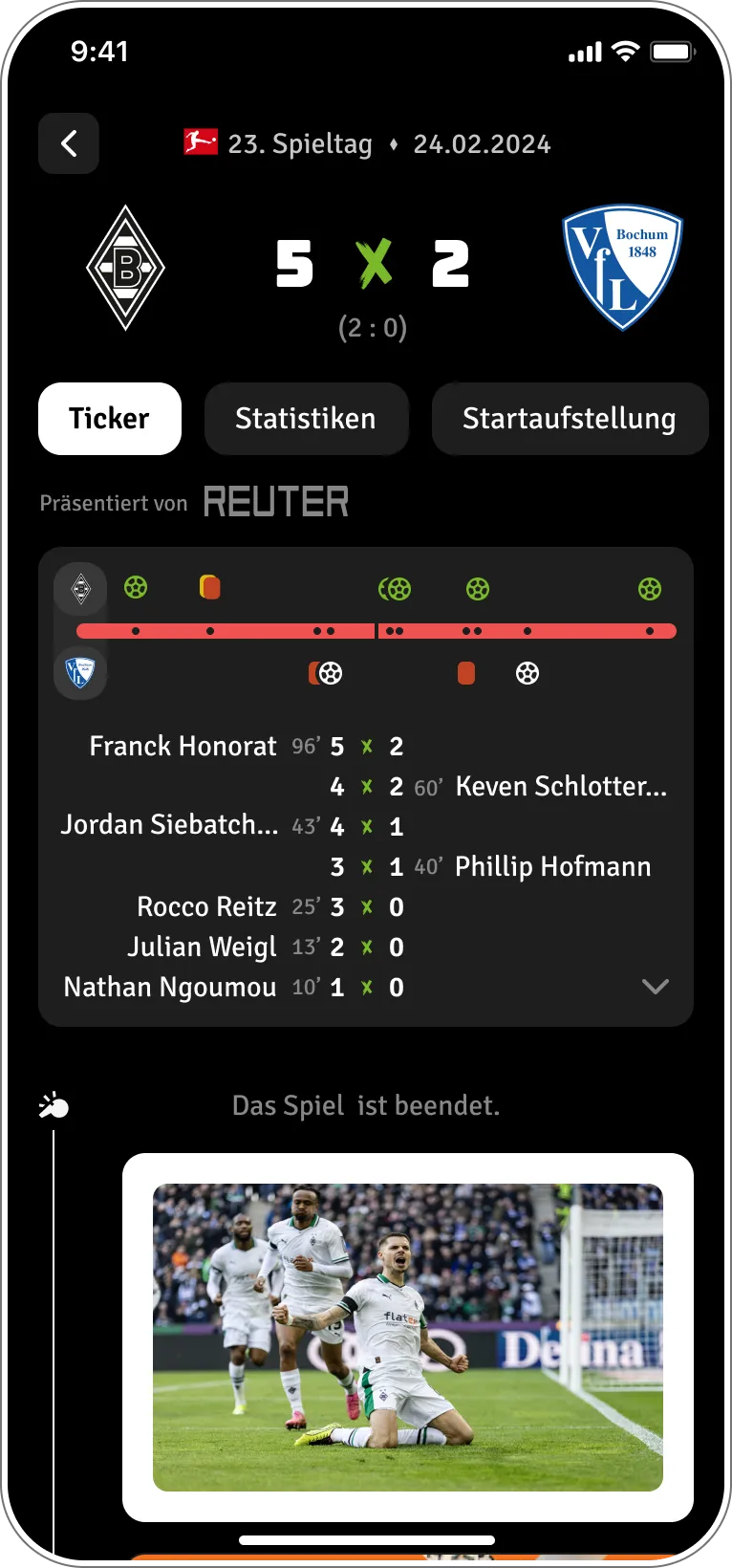Open Bochum's combined card-and-goal event icon
This screenshot has height=1568, width=732.
click(x=325, y=672)
